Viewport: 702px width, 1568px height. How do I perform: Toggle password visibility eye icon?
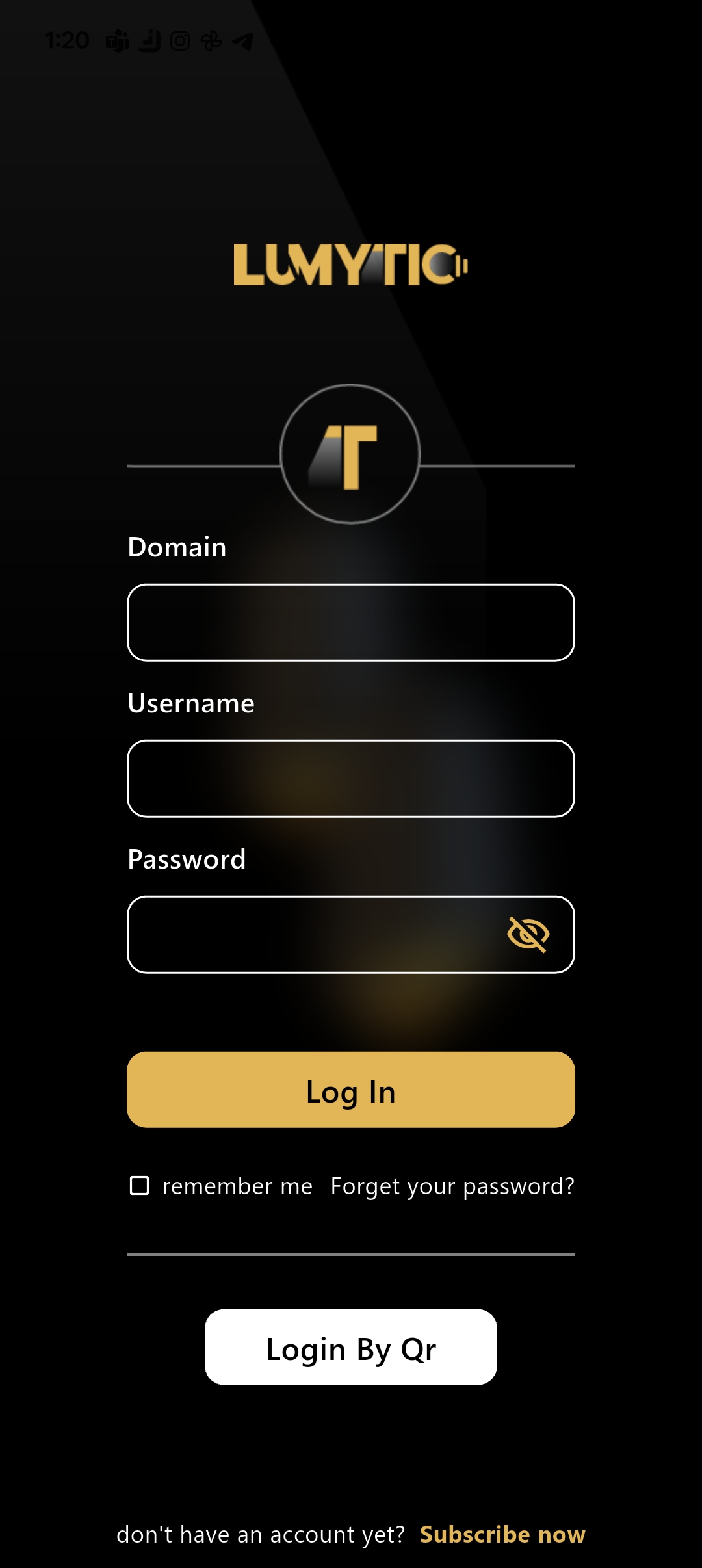528,935
